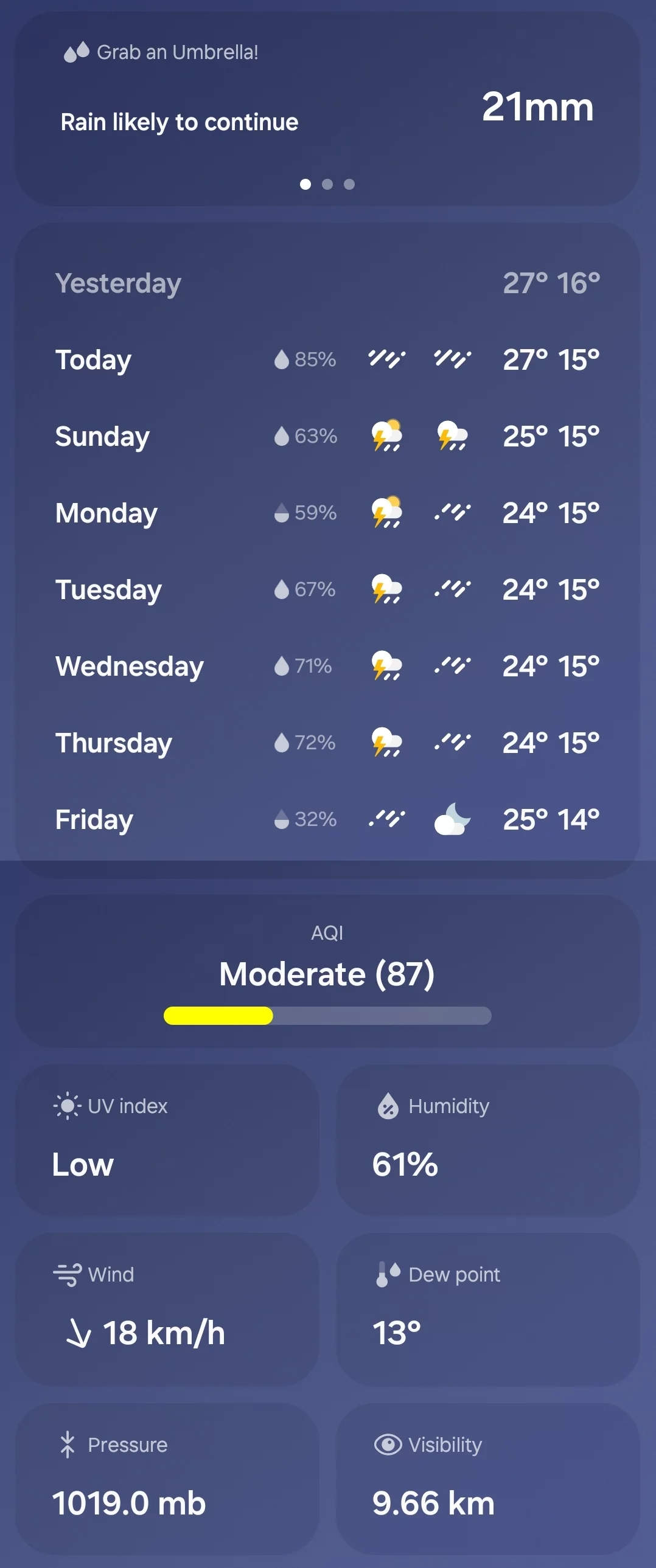Viewport: 656px width, 1568px height.
Task: Open Today's forecast row
Action: coord(327,359)
